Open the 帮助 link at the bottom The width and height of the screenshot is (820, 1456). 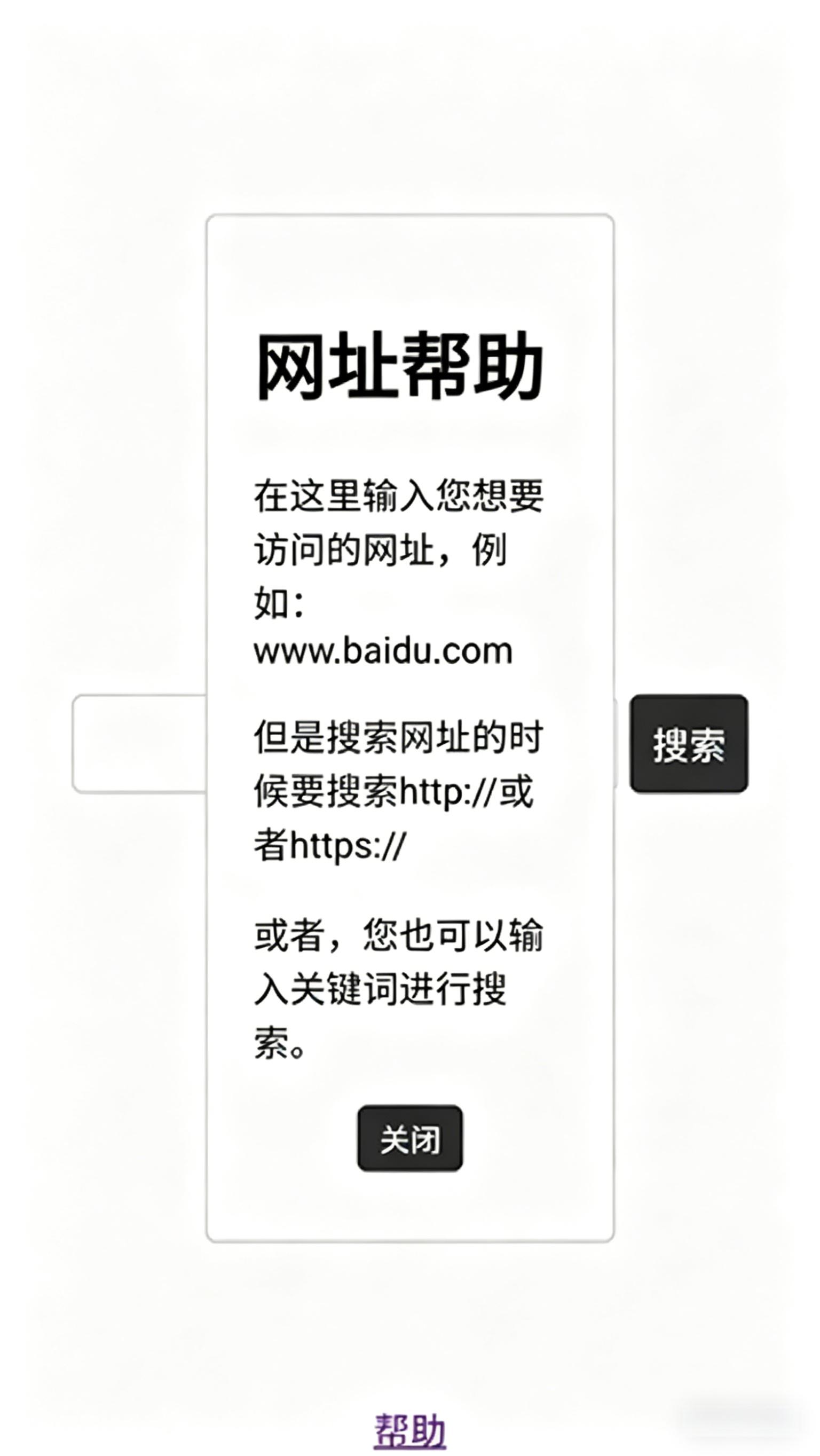click(409, 1430)
